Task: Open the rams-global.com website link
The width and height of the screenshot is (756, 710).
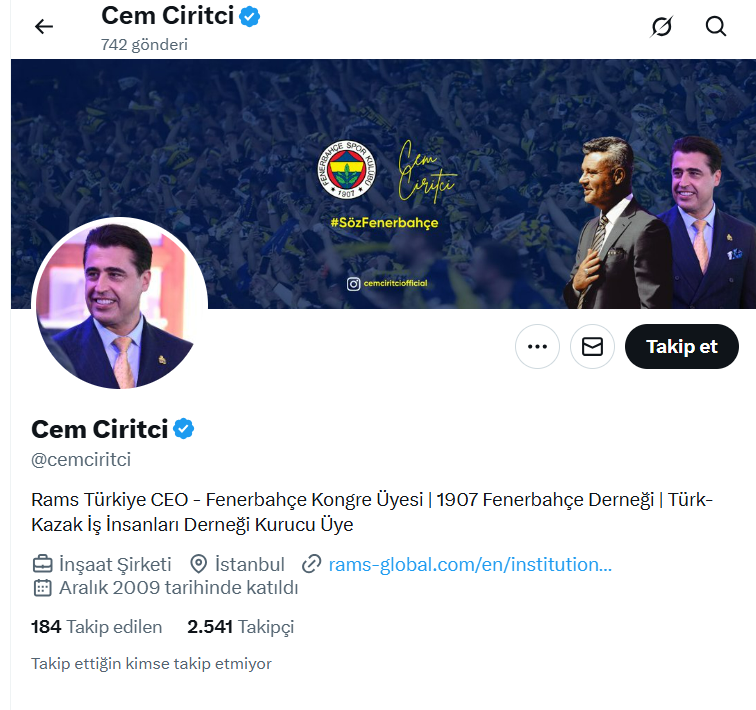Action: pyautogui.click(x=469, y=564)
